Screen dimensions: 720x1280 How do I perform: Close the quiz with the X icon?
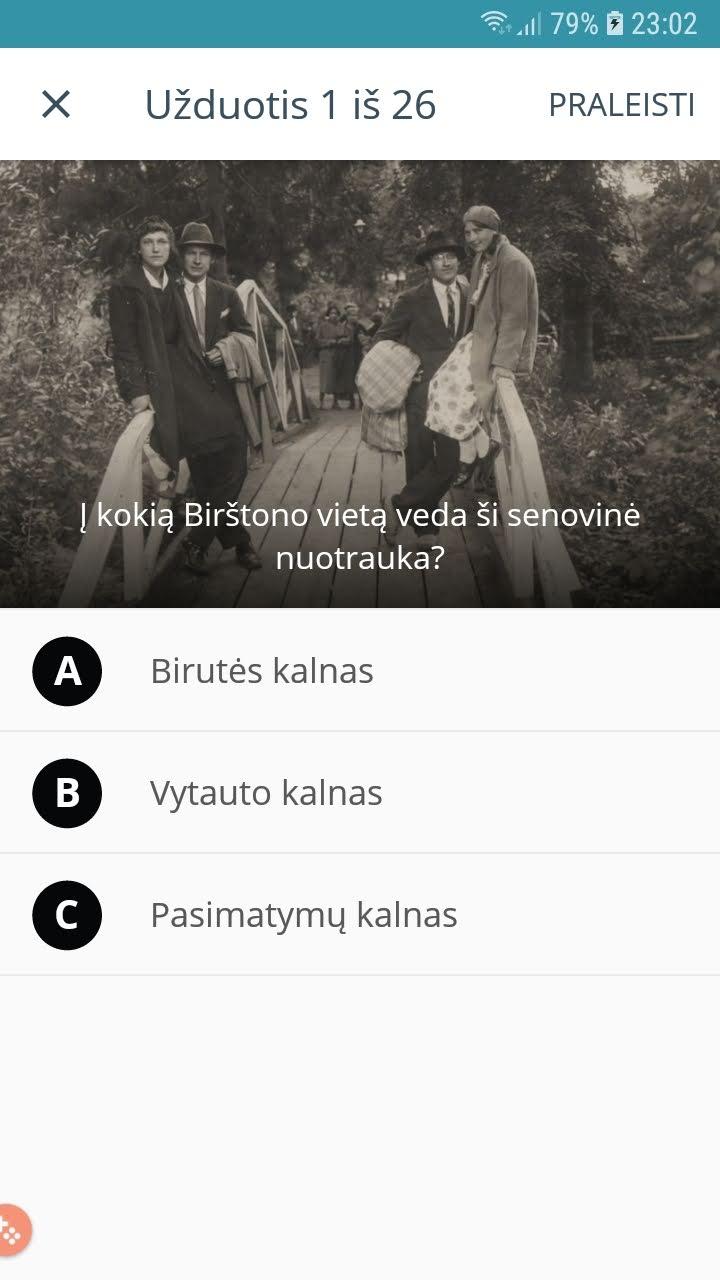click(56, 104)
